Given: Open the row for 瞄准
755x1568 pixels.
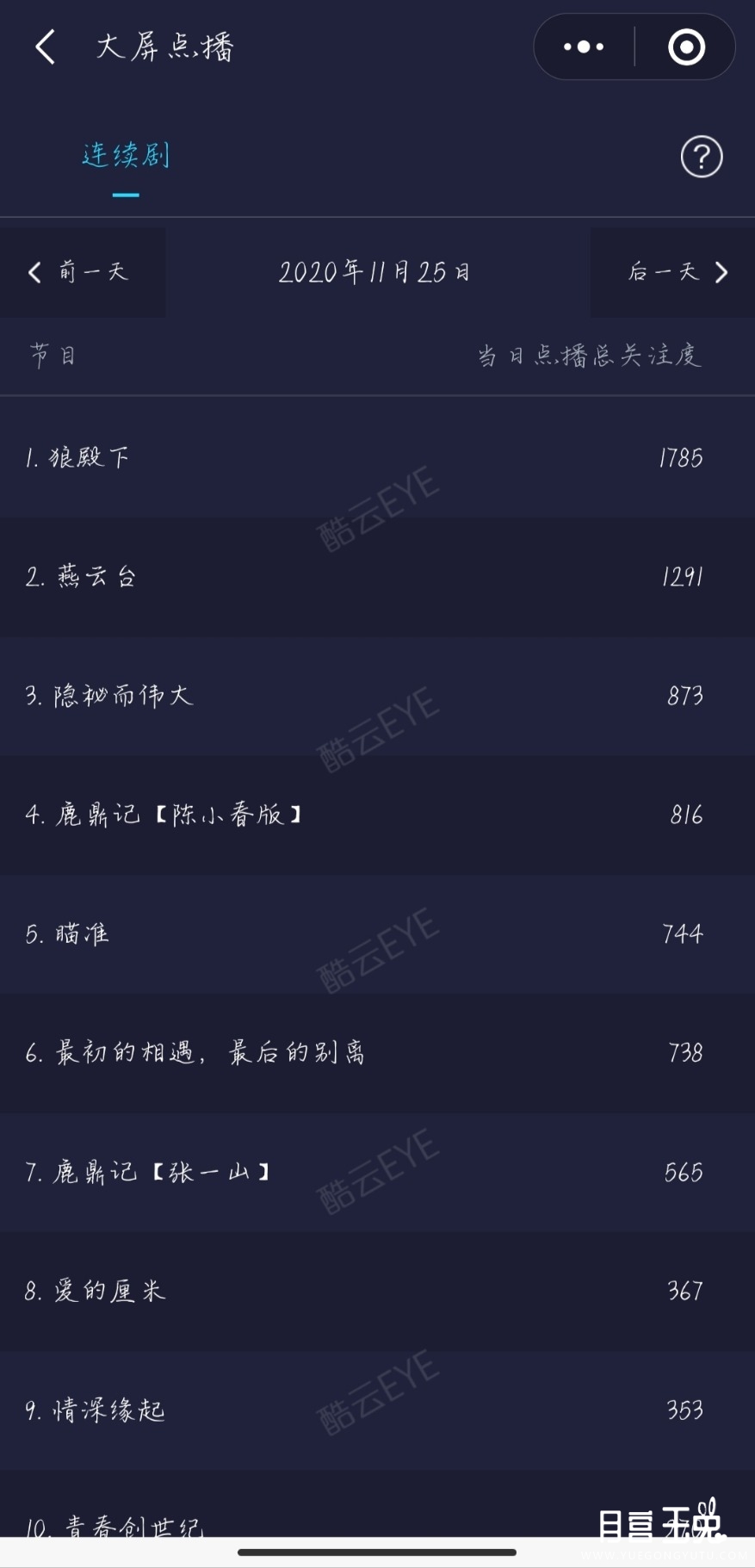Looking at the screenshot, I should pos(377,933).
